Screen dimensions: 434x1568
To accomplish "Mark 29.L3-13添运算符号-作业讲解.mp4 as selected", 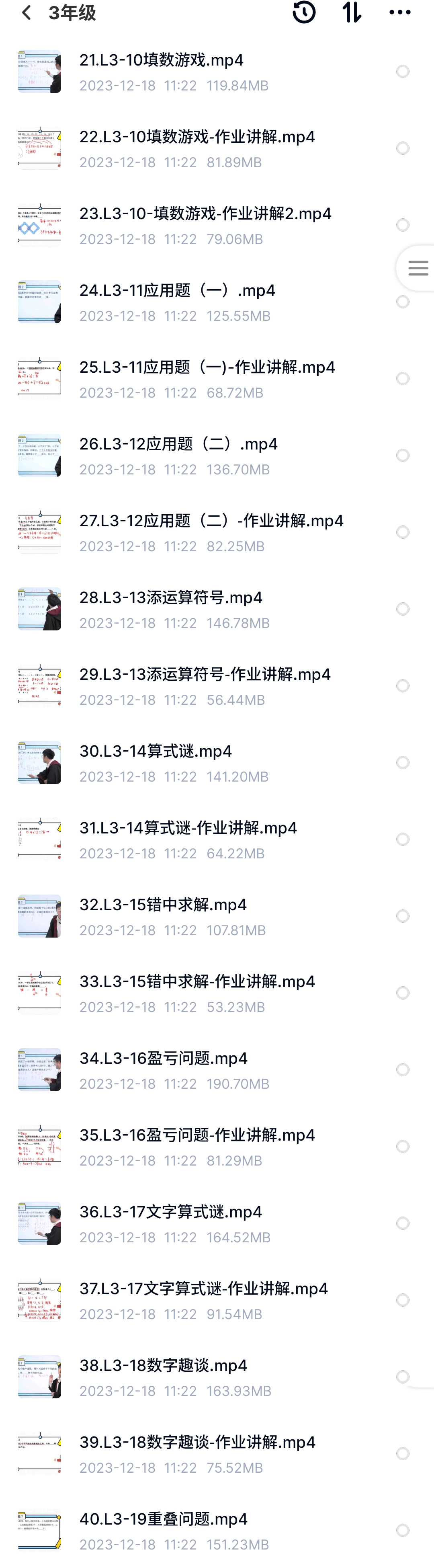I will pyautogui.click(x=402, y=686).
